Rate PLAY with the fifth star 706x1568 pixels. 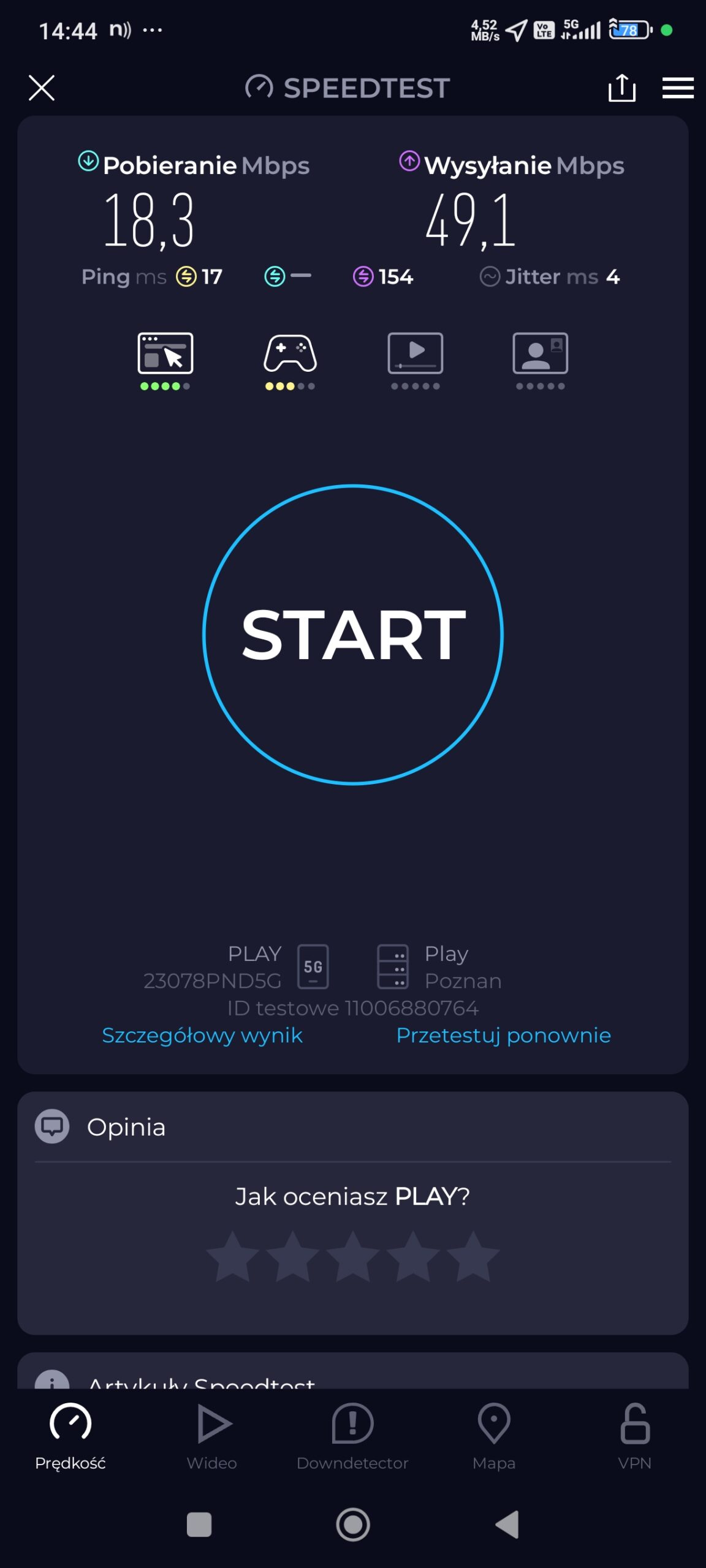[x=473, y=1257]
